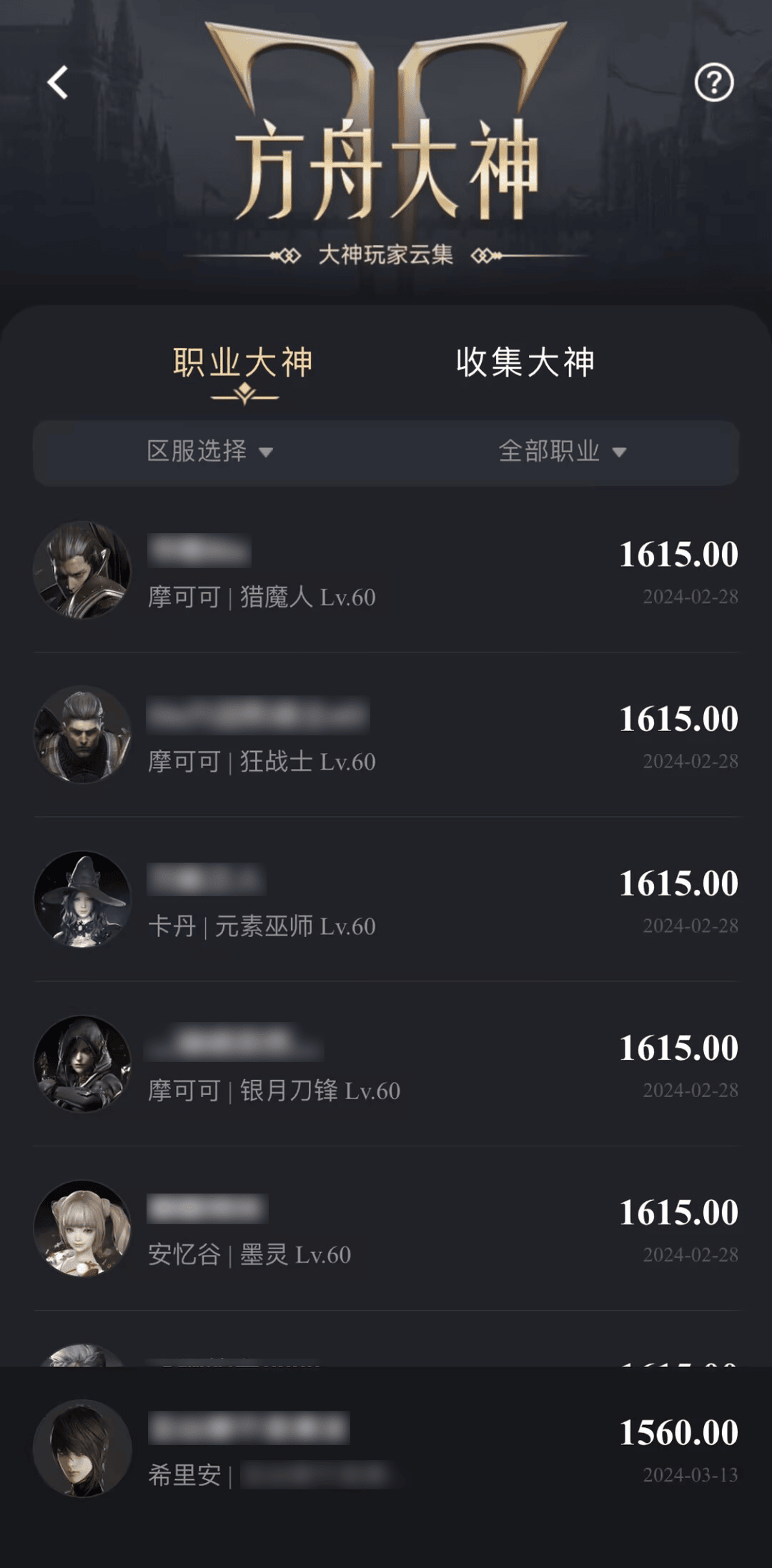Select the 职业大神 tab
This screenshot has height=1568, width=772.
243,362
